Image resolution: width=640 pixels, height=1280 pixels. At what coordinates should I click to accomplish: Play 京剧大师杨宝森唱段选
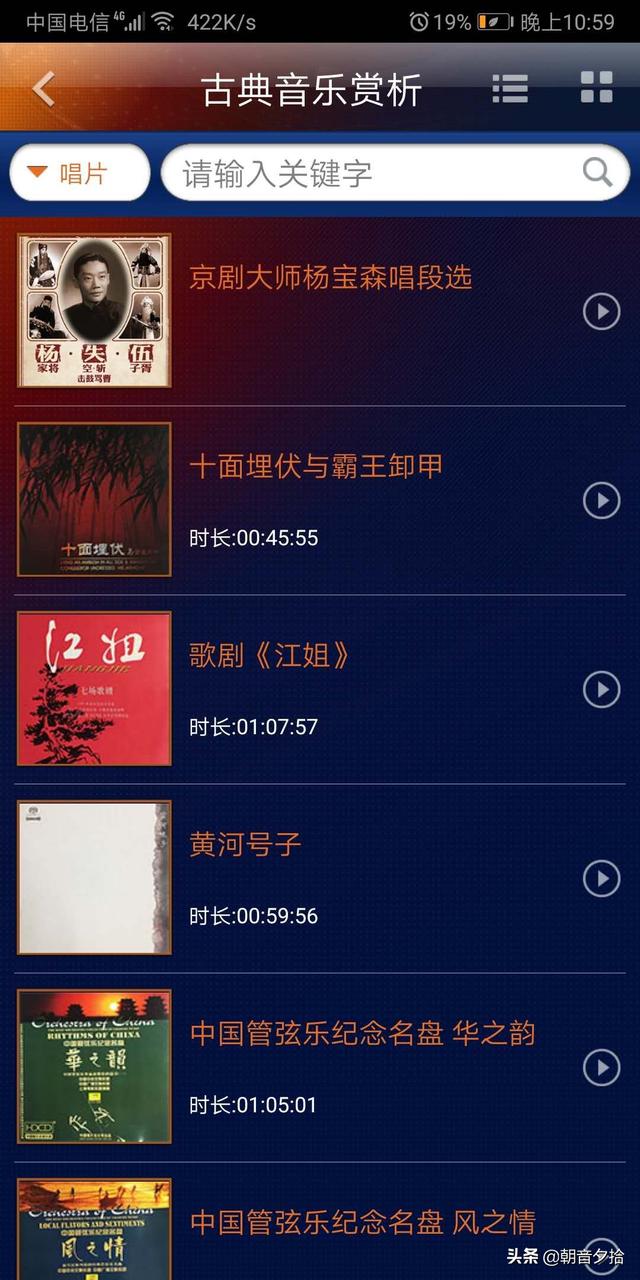point(602,312)
